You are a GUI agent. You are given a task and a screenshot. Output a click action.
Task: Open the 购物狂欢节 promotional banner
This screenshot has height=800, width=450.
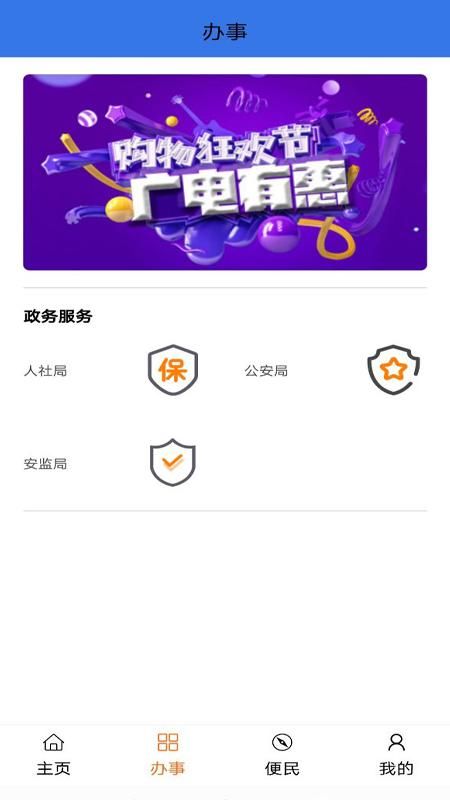[x=225, y=172]
